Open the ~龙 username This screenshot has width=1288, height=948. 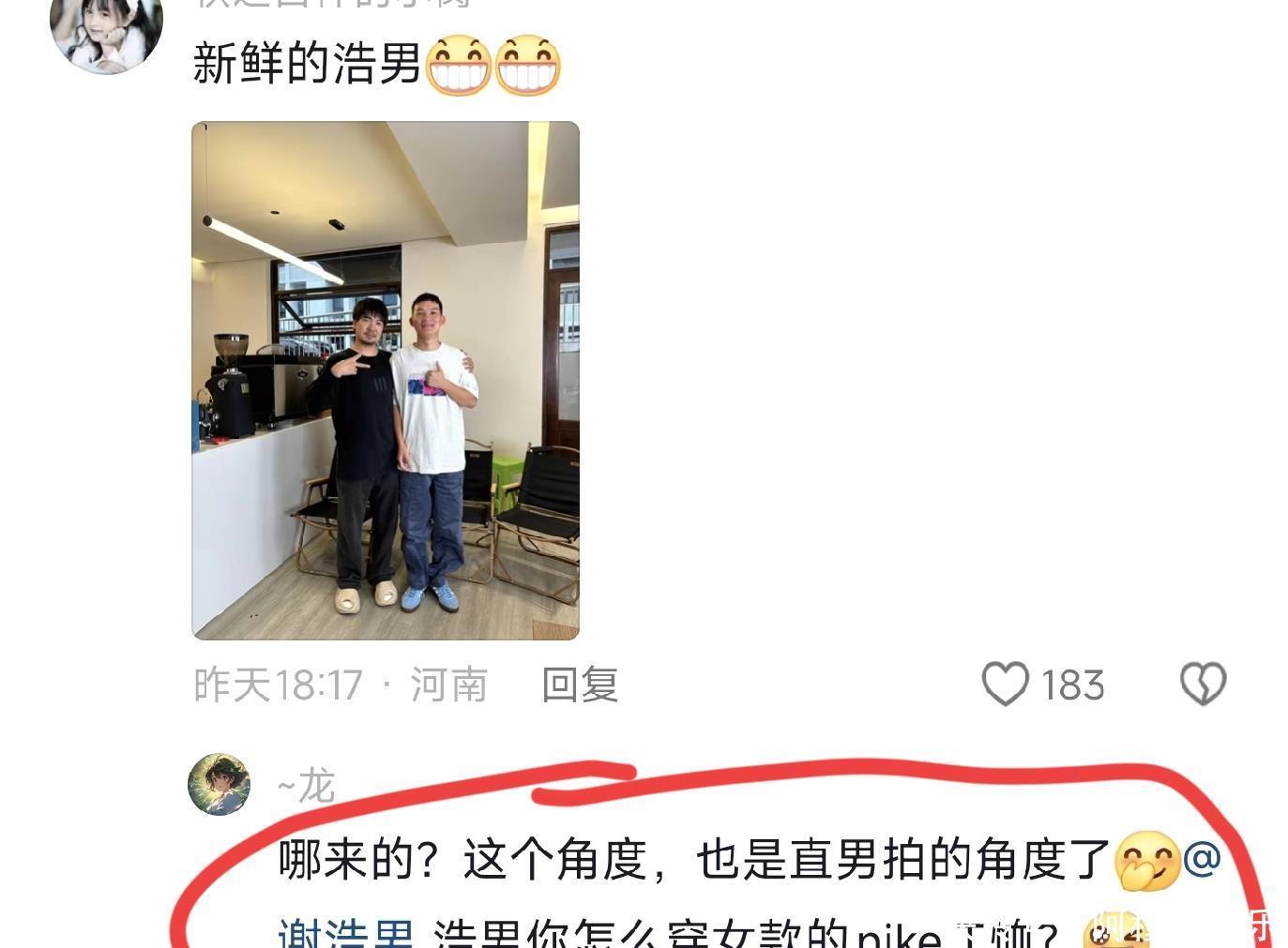pyautogui.click(x=306, y=785)
